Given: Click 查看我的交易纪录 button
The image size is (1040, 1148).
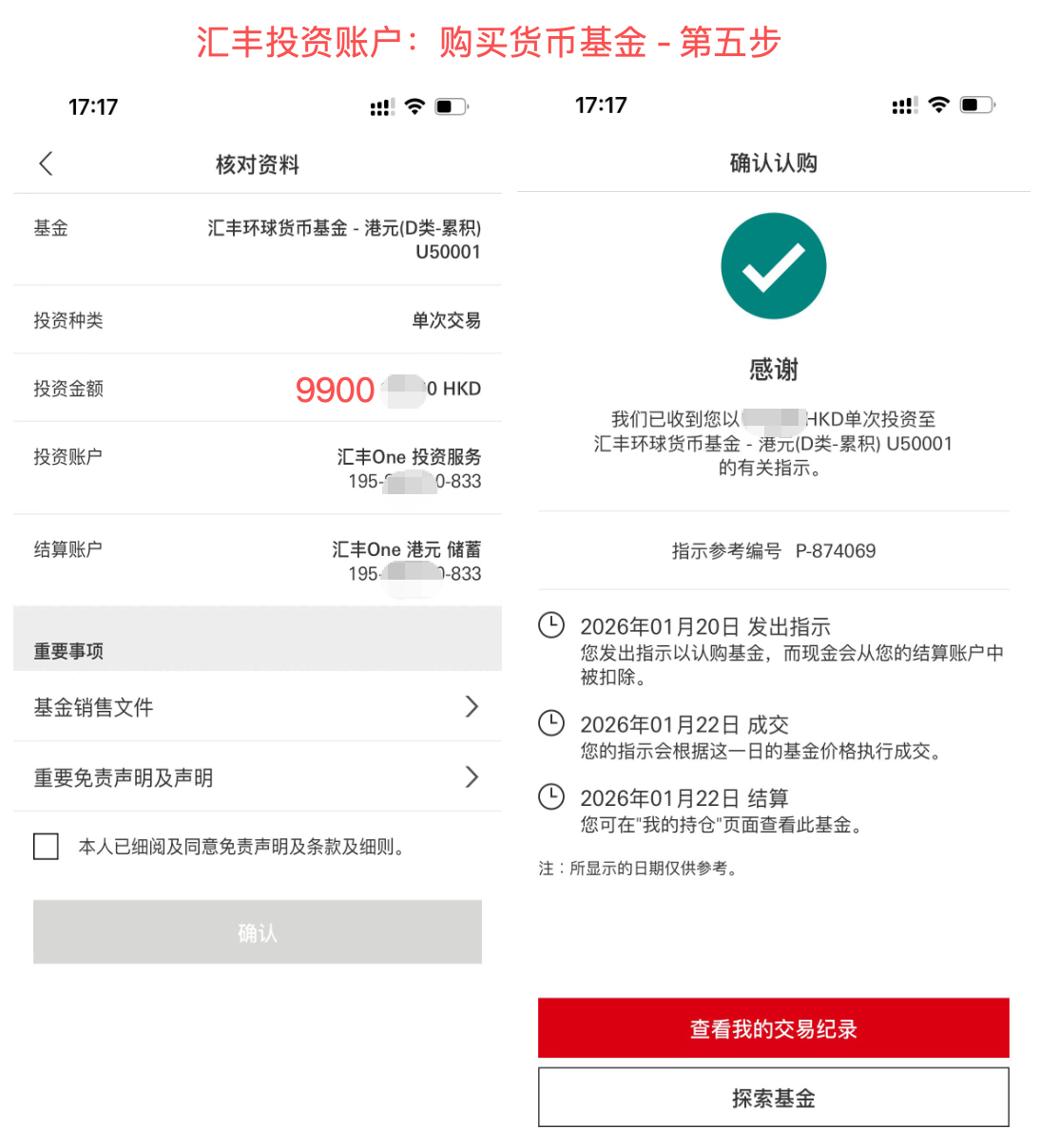Looking at the screenshot, I should 773,1027.
